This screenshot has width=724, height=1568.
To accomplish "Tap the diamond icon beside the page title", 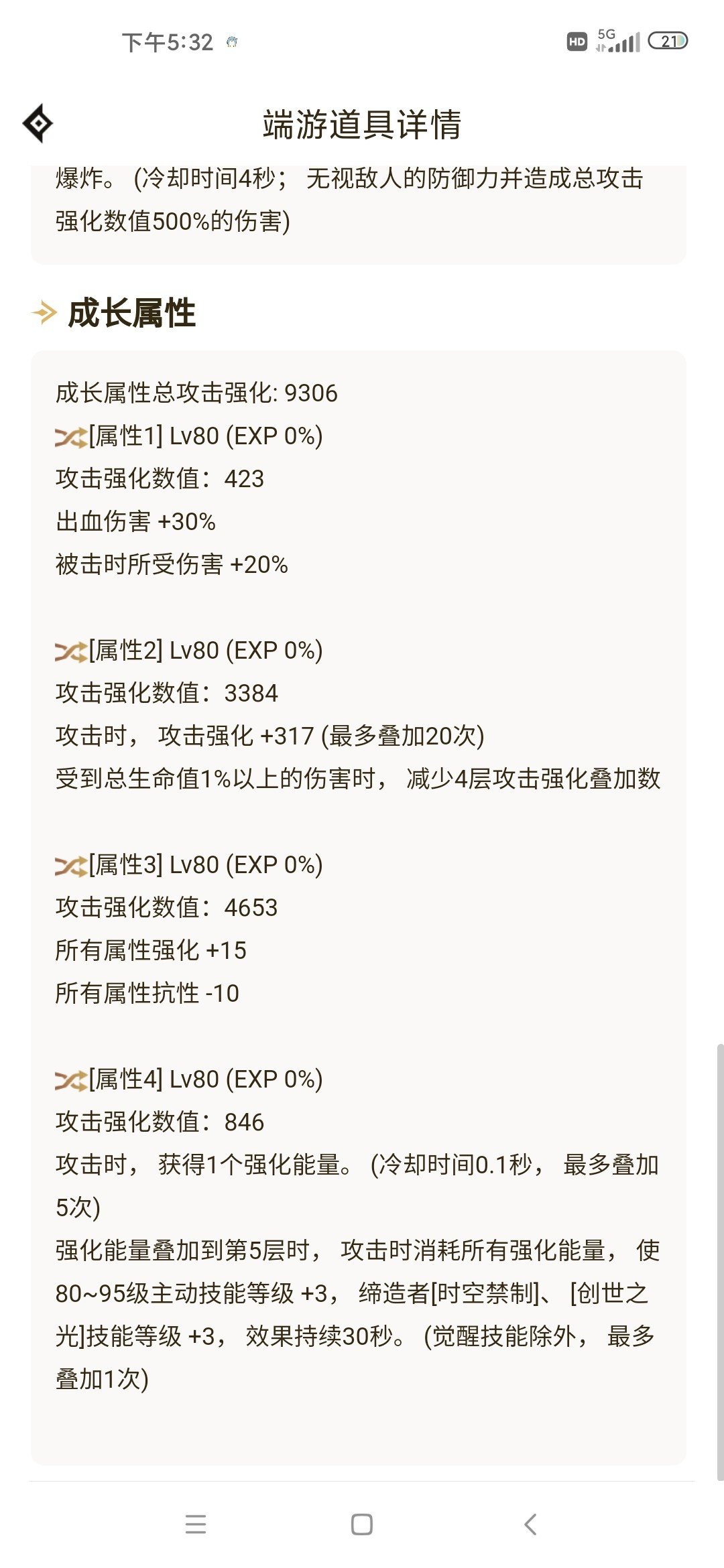I will click(x=38, y=123).
